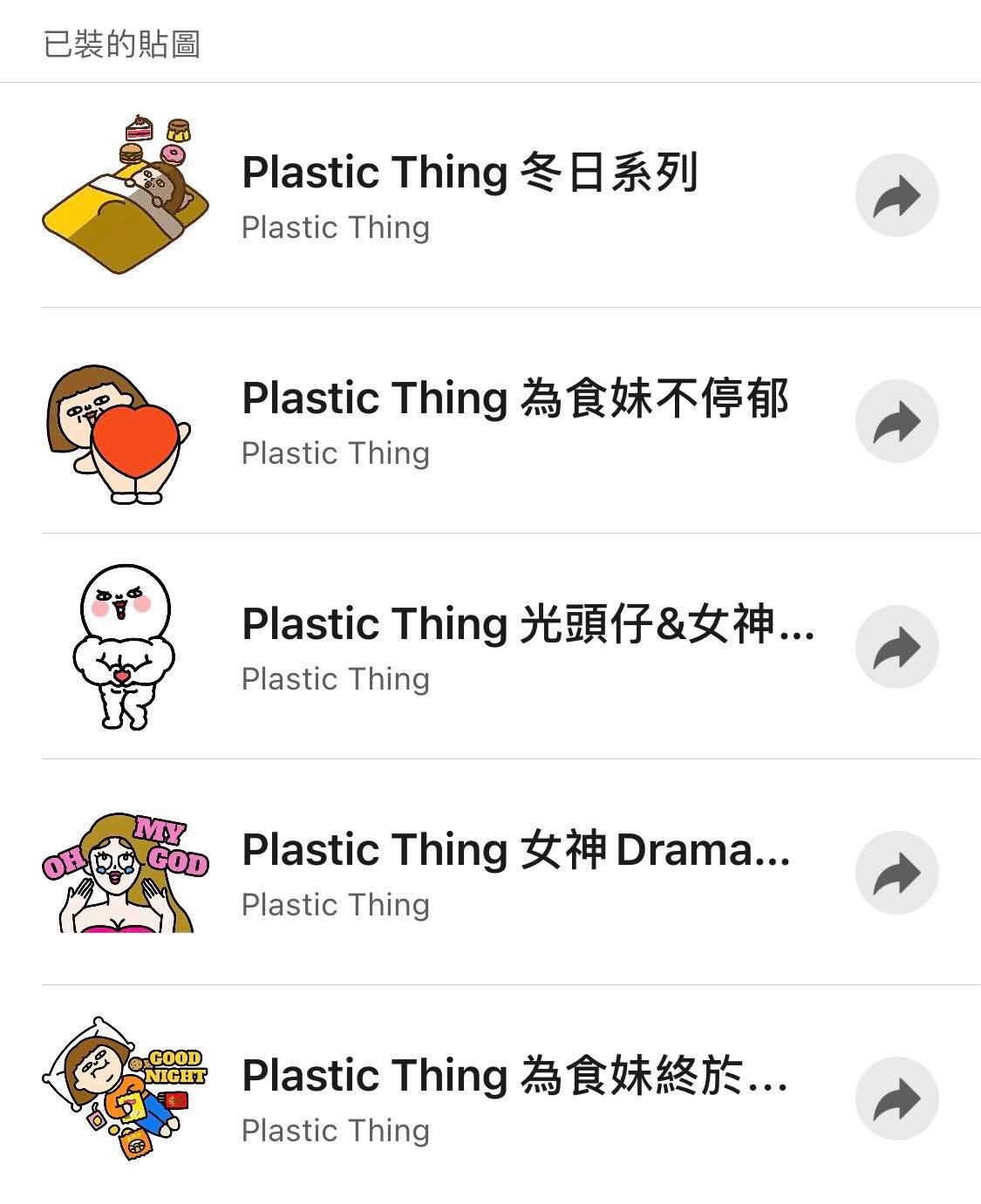Screen dimensions: 981x1204
Task: Share the Plastic Thing 光頭仔&女神 sticker pack
Action: (x=896, y=647)
